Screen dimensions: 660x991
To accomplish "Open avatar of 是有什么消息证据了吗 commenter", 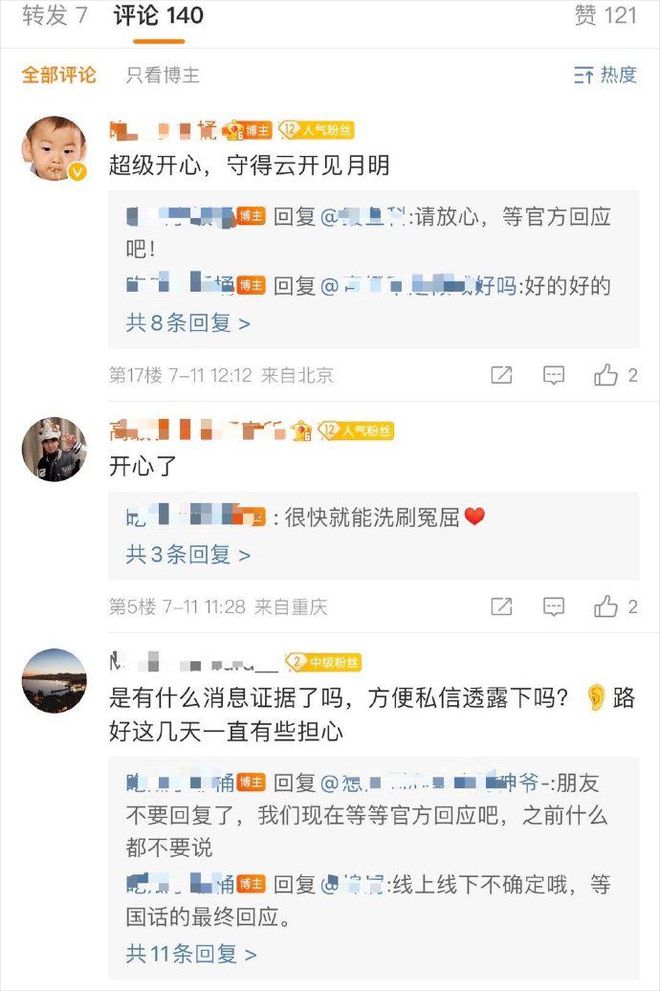I will point(54,680).
